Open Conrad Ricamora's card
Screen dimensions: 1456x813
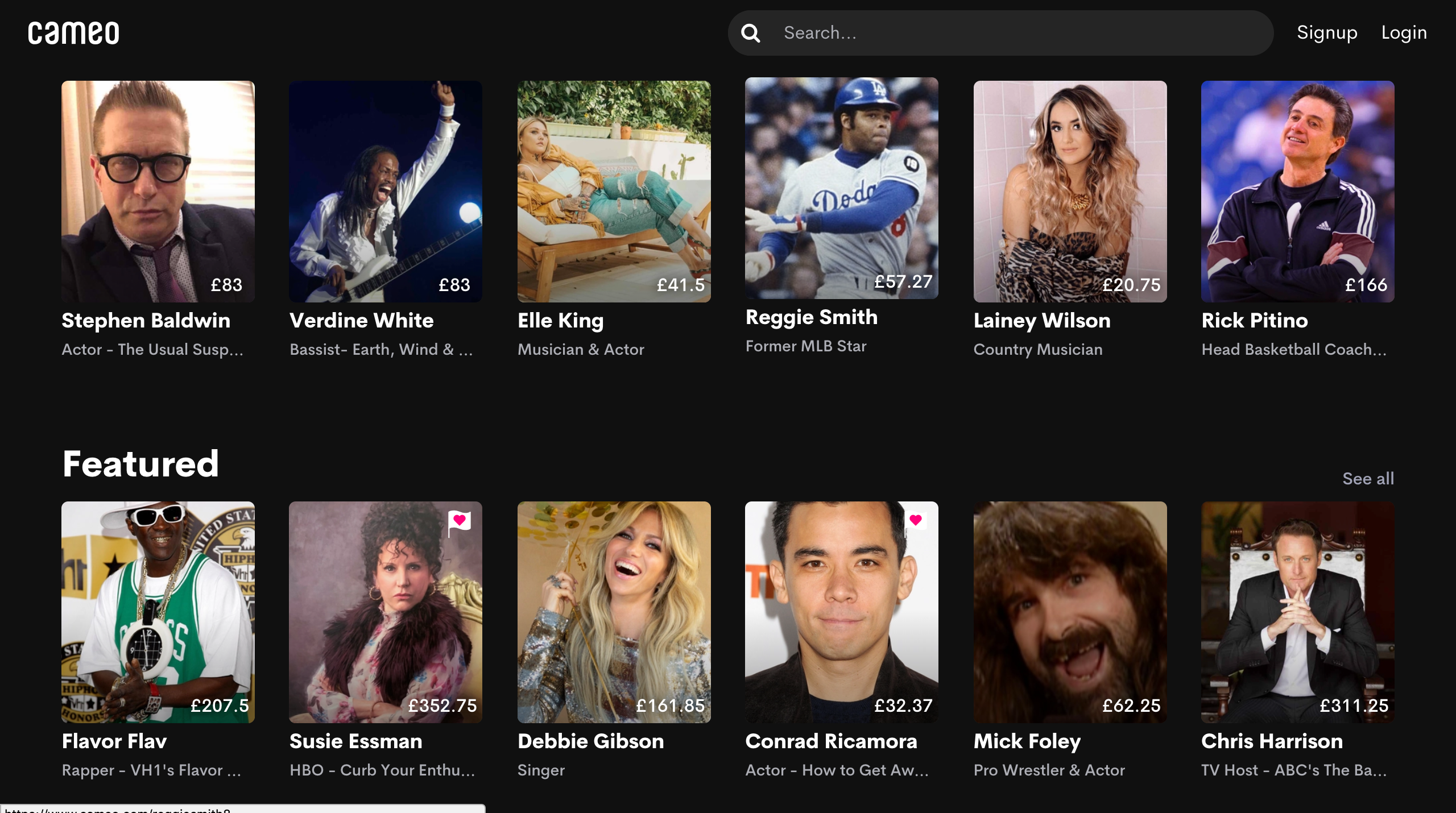tap(841, 612)
